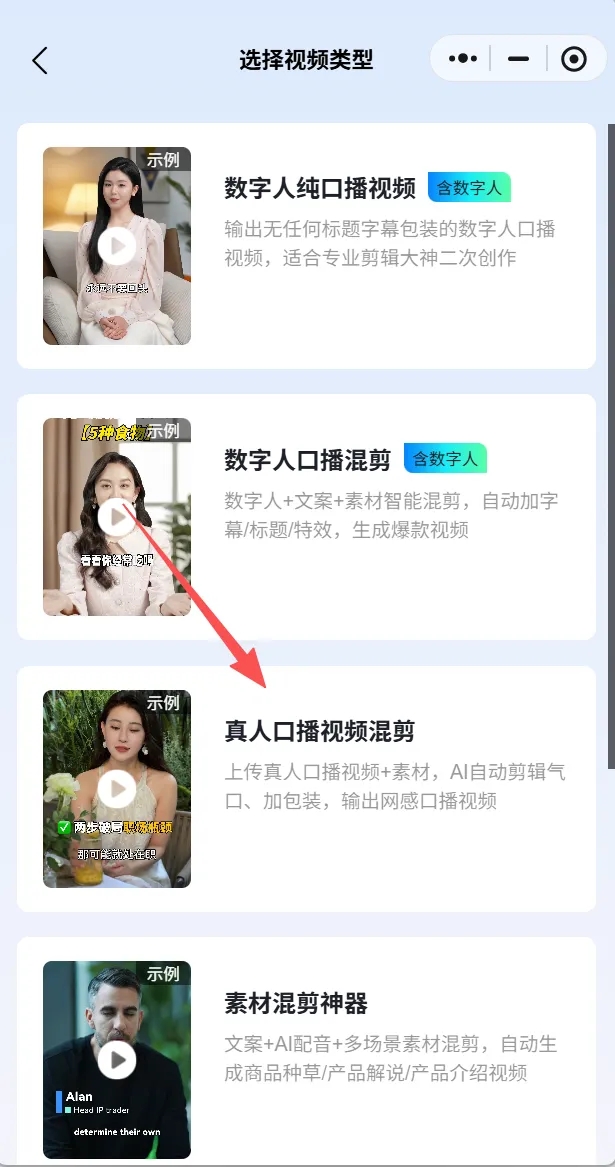This screenshot has height=1167, width=615.
Task: Open the 真人口播视频混剪 option
Action: 319,731
